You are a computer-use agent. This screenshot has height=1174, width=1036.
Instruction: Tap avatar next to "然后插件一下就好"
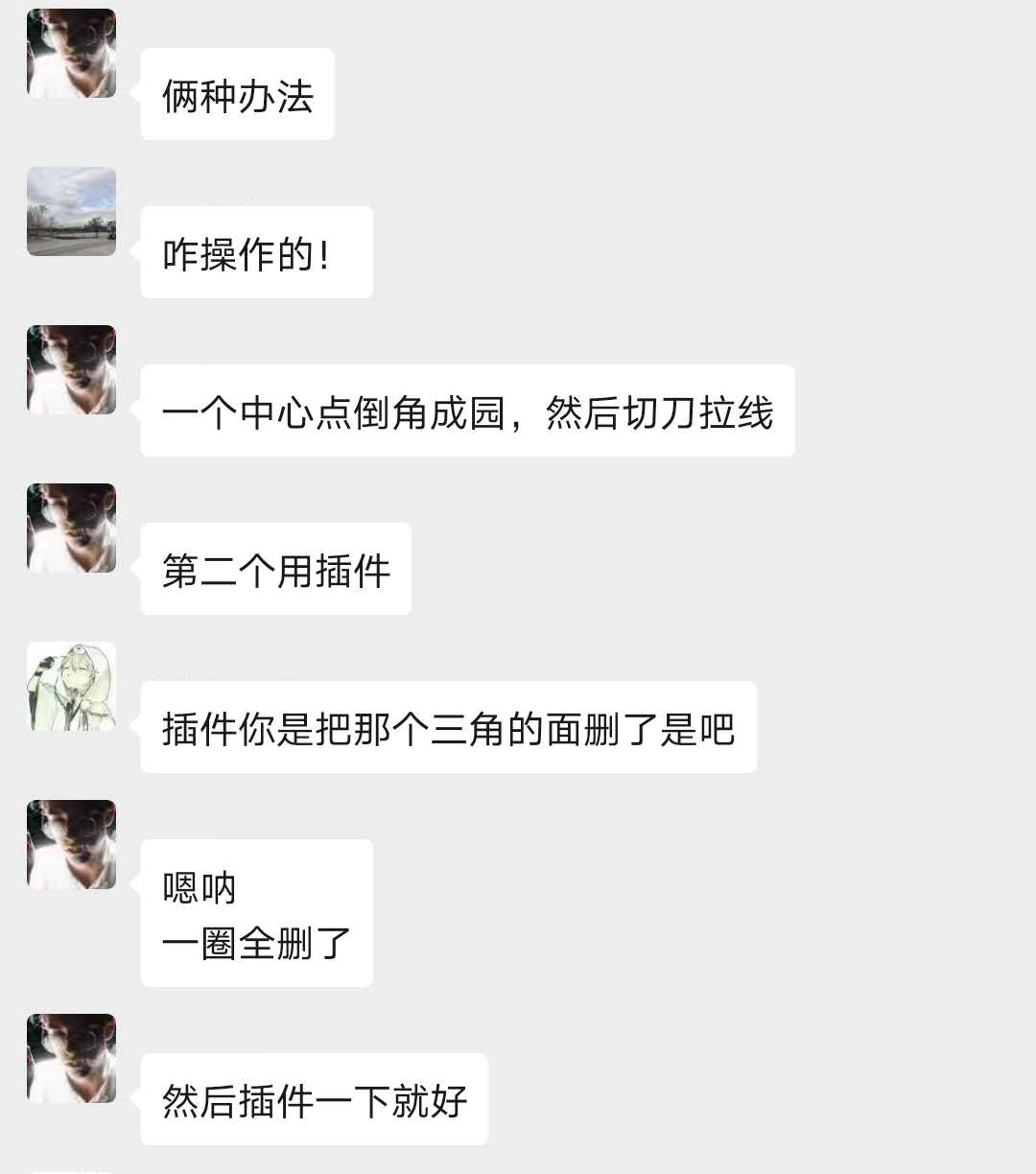(71, 1059)
